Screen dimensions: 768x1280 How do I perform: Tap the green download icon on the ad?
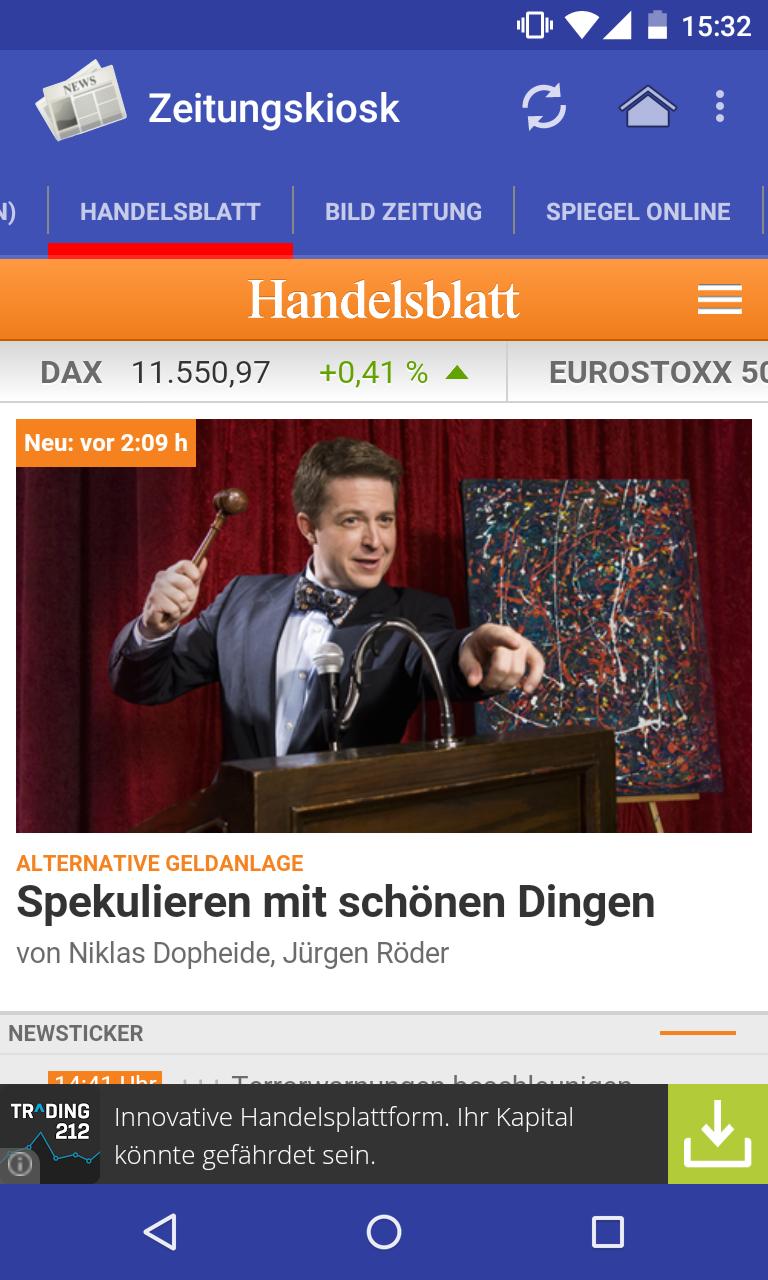click(x=717, y=1133)
